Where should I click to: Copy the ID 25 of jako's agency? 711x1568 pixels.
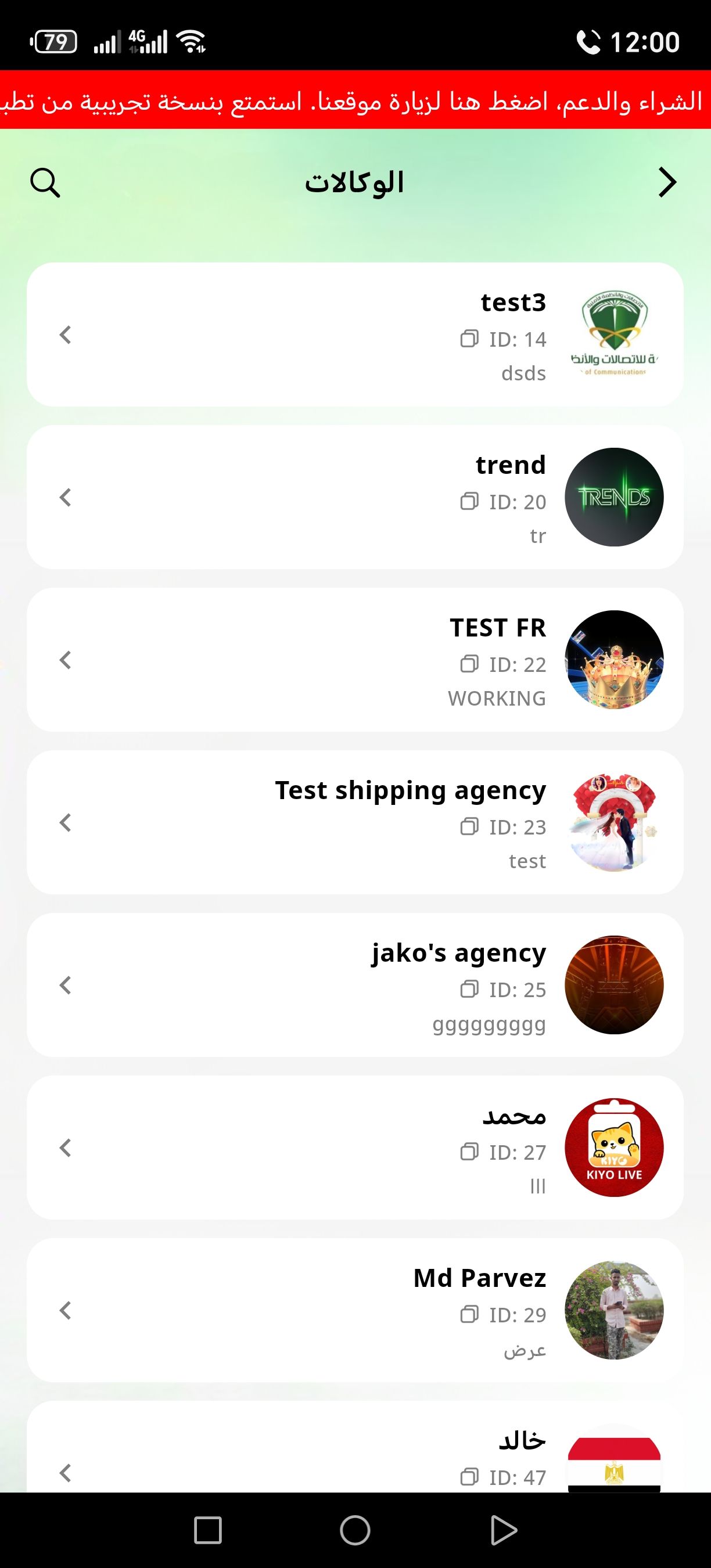pyautogui.click(x=469, y=989)
